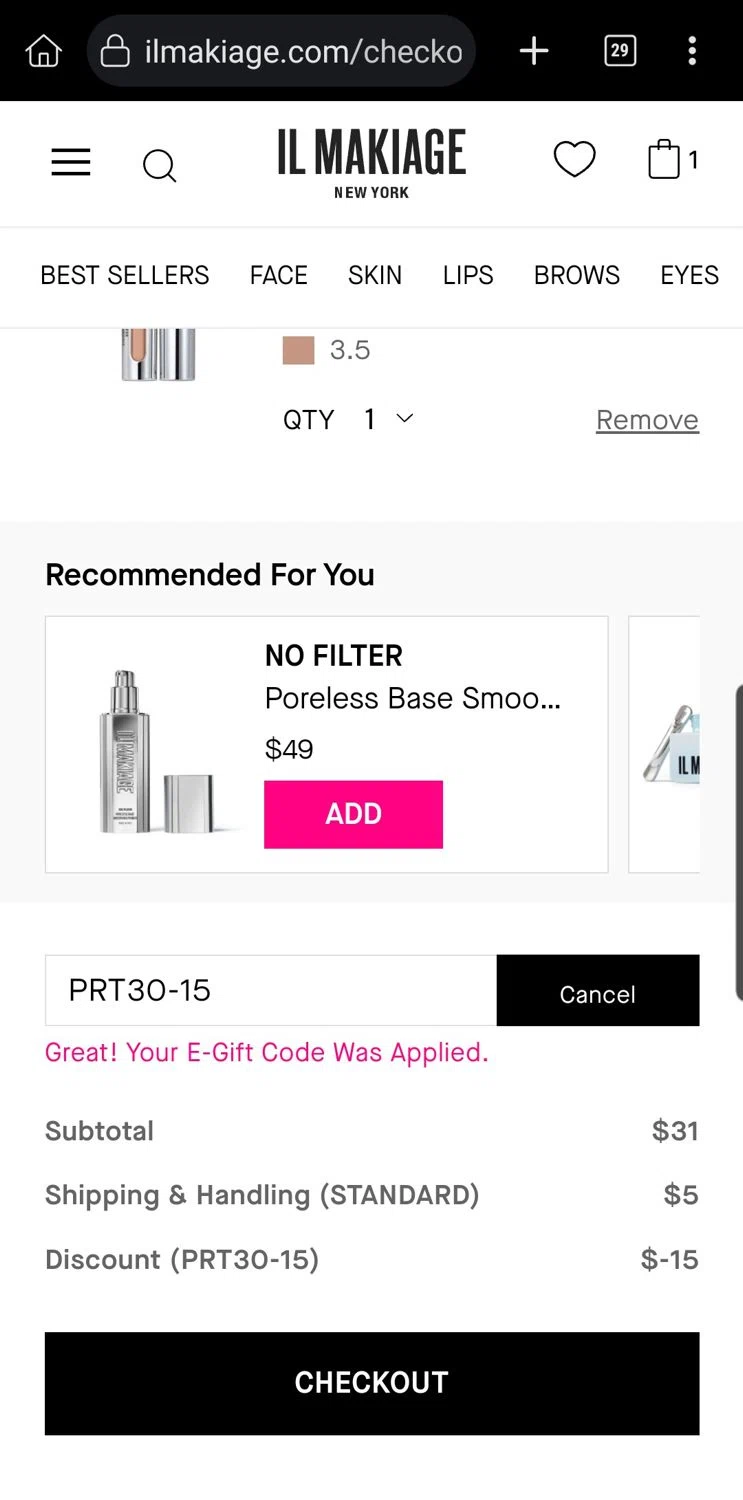Remove the item from the cart
This screenshot has width=743, height=1500.
point(647,420)
